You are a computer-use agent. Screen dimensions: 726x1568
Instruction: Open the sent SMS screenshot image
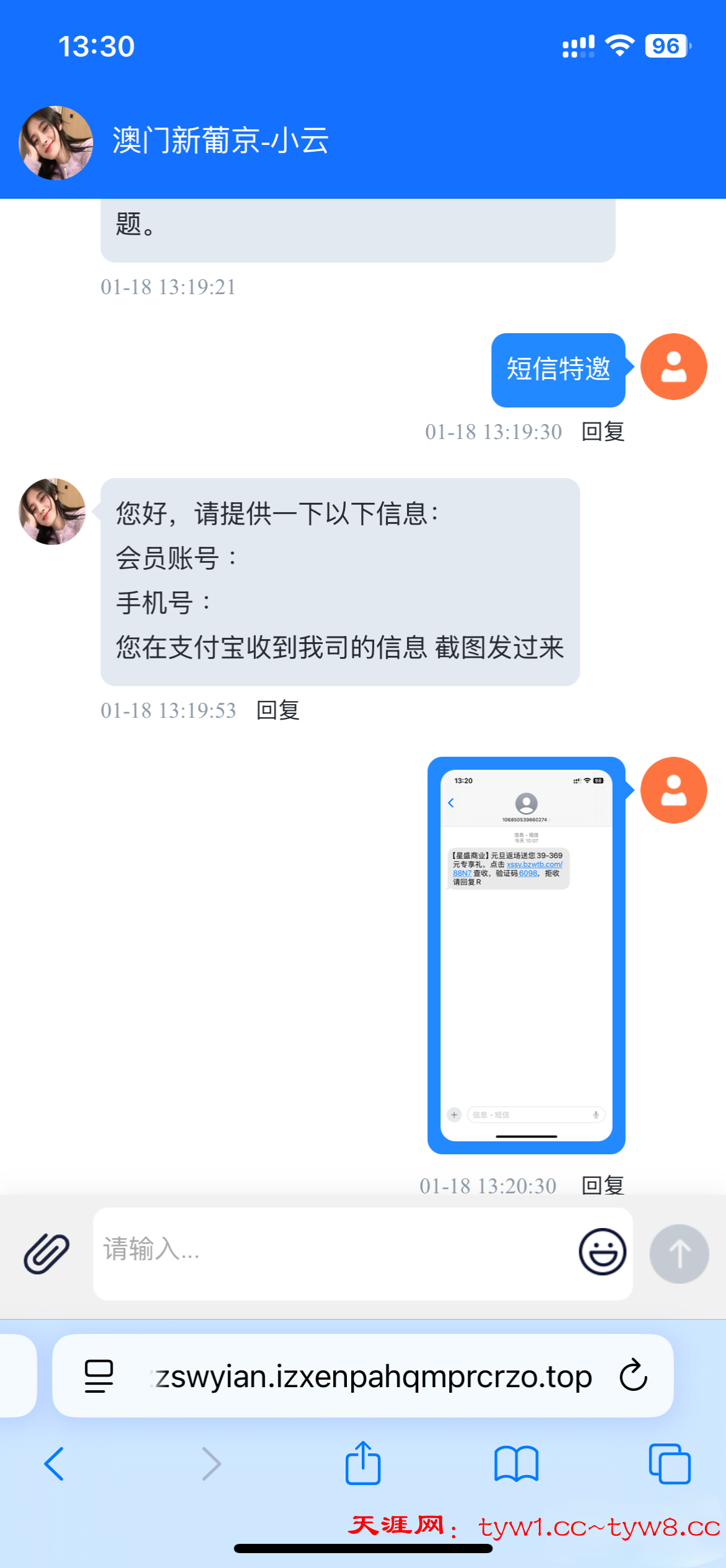(526, 955)
